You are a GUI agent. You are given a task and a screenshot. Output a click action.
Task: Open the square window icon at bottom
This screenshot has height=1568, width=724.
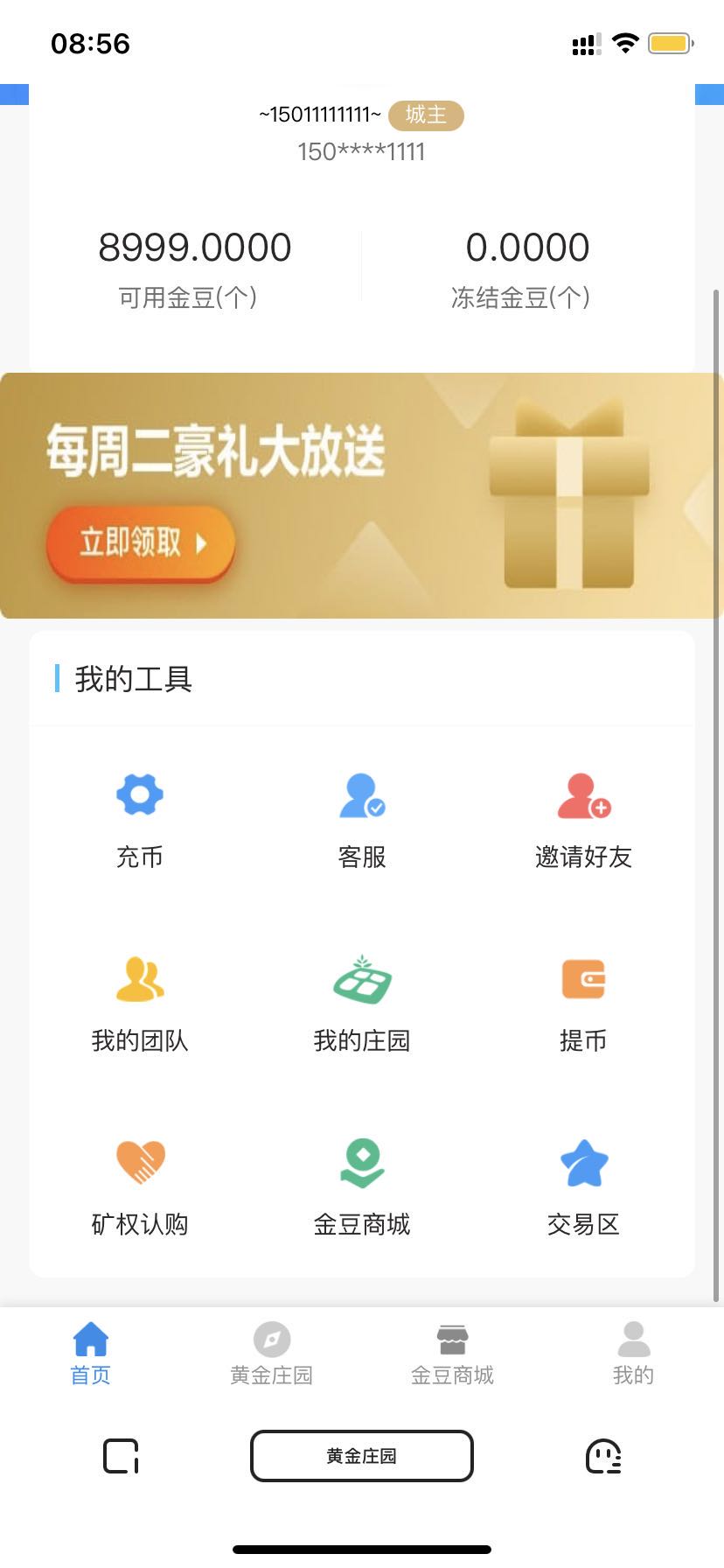[122, 1456]
